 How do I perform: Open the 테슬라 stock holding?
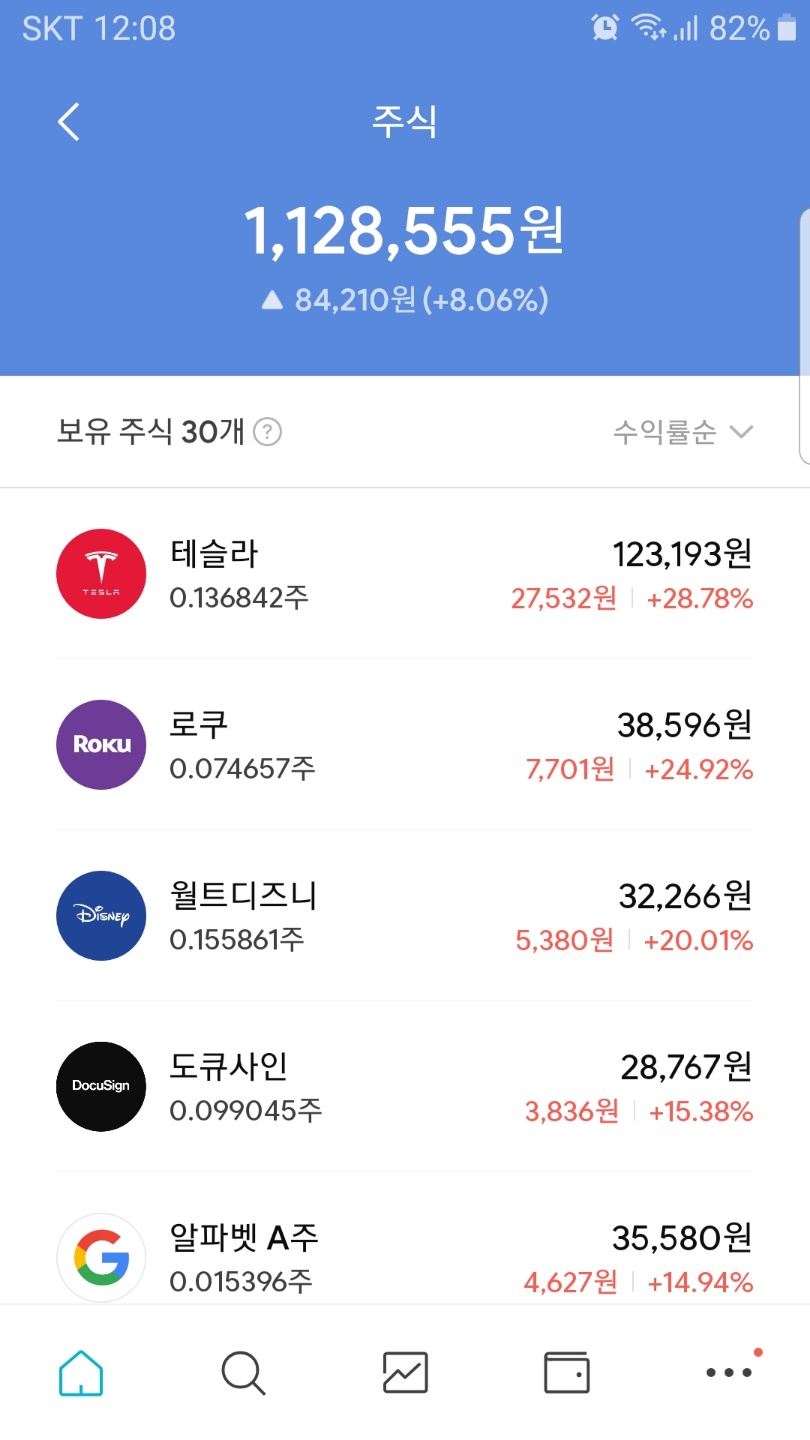tap(404, 574)
